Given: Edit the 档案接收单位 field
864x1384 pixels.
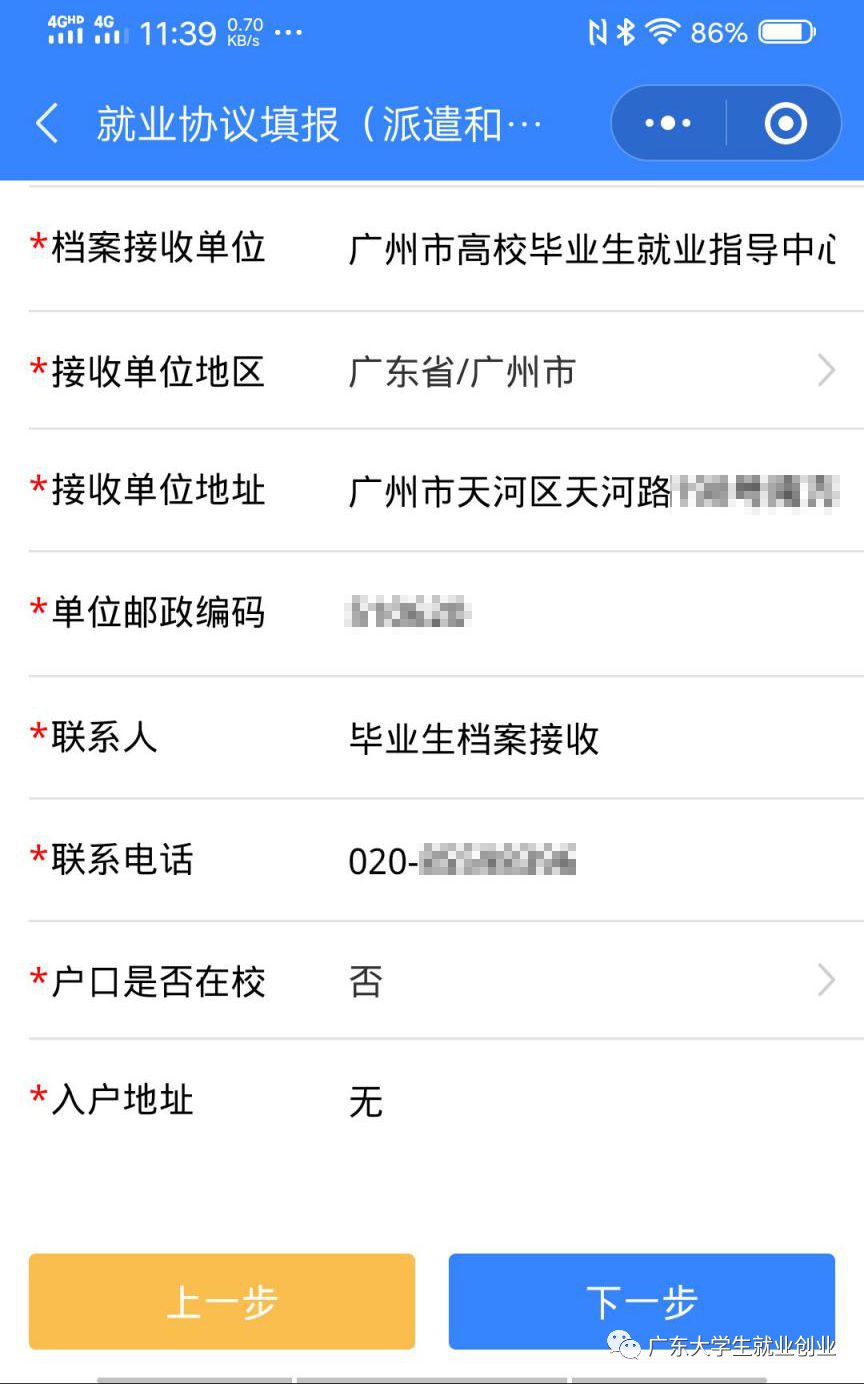Looking at the screenshot, I should click(x=590, y=249).
